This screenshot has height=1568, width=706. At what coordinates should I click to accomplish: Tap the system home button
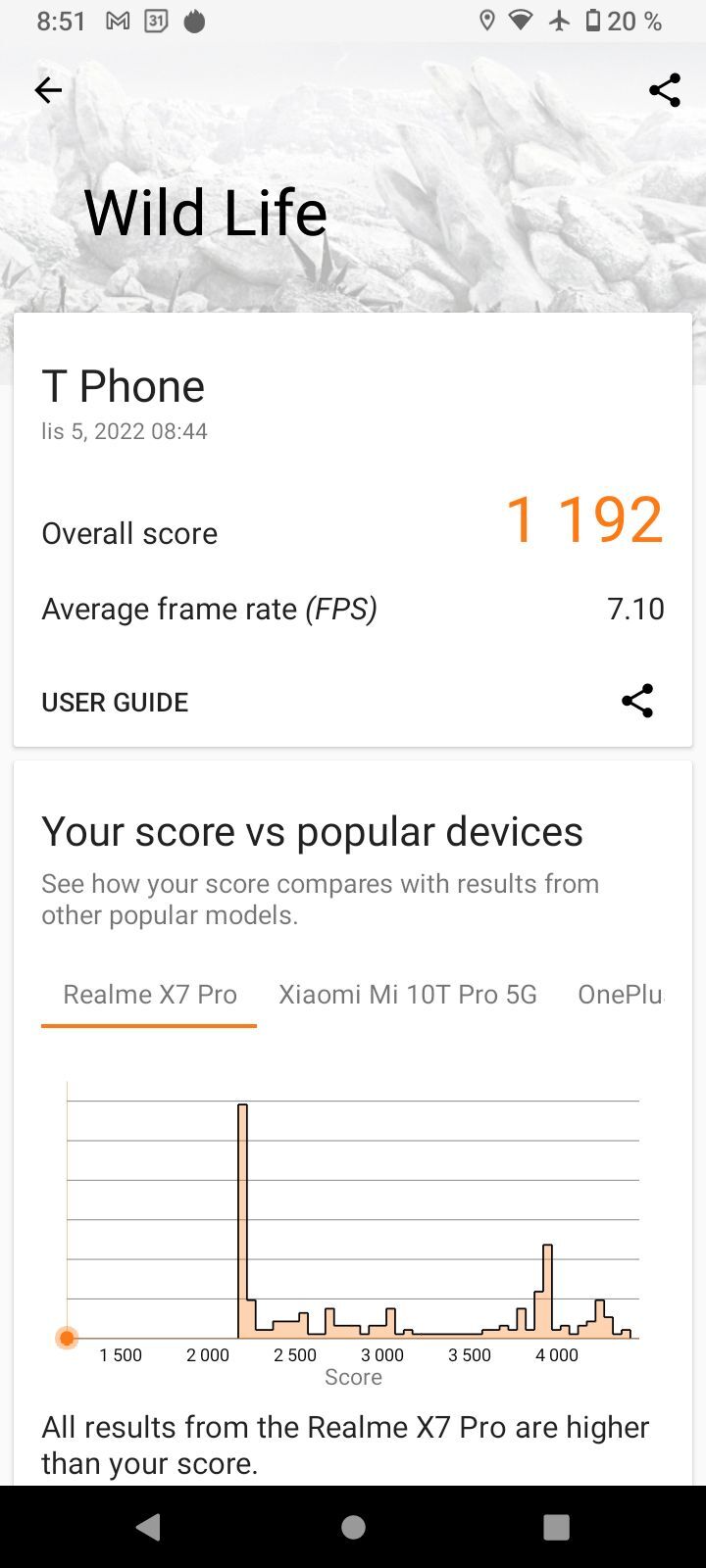[x=353, y=1527]
